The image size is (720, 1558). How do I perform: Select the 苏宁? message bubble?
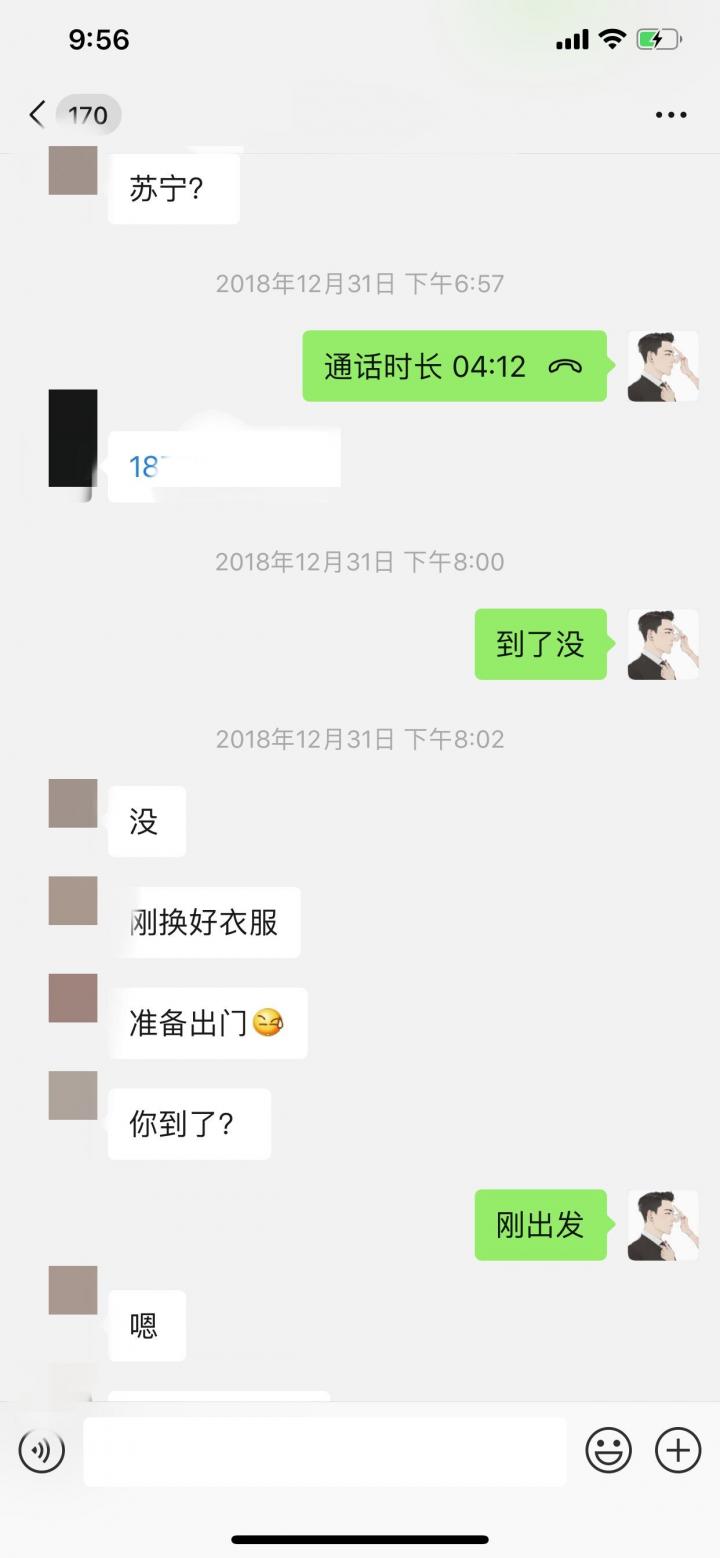coord(173,188)
